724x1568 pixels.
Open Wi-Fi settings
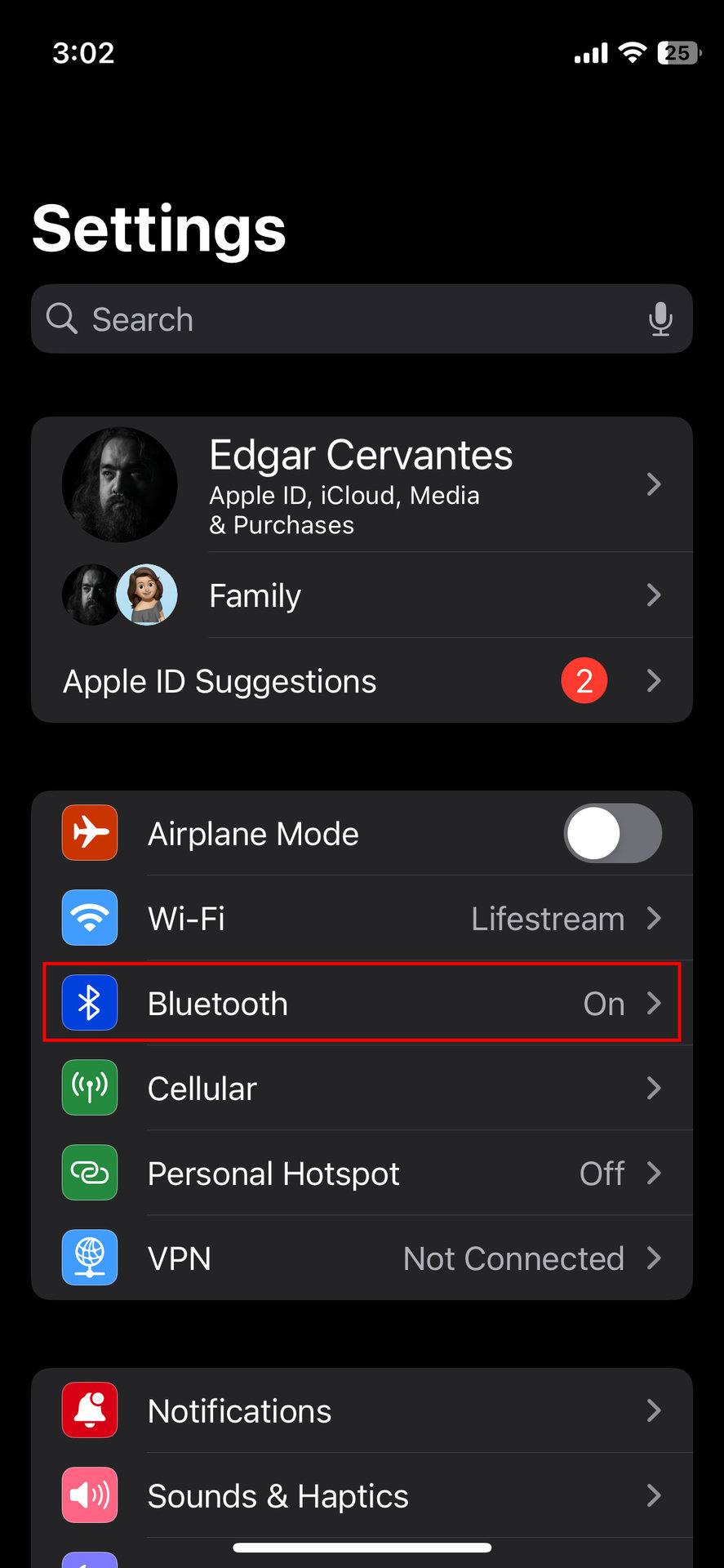[x=362, y=919]
